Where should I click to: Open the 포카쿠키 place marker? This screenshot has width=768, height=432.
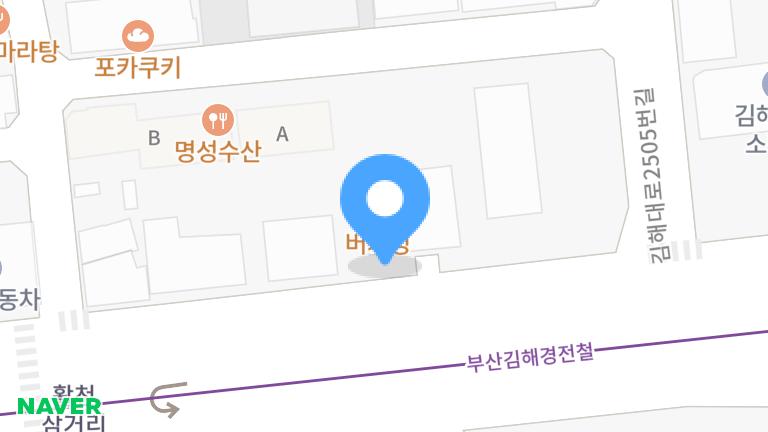click(x=138, y=37)
